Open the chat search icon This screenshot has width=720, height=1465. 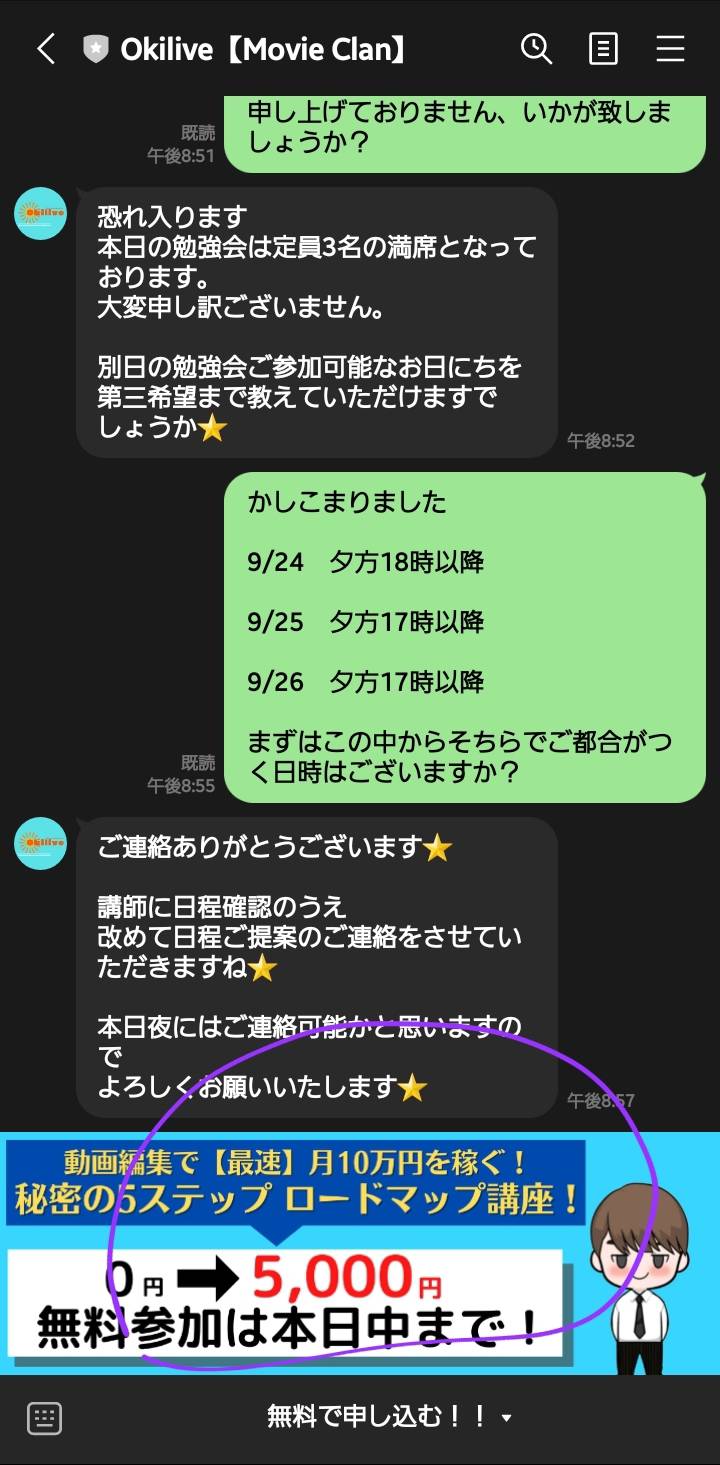pos(537,49)
